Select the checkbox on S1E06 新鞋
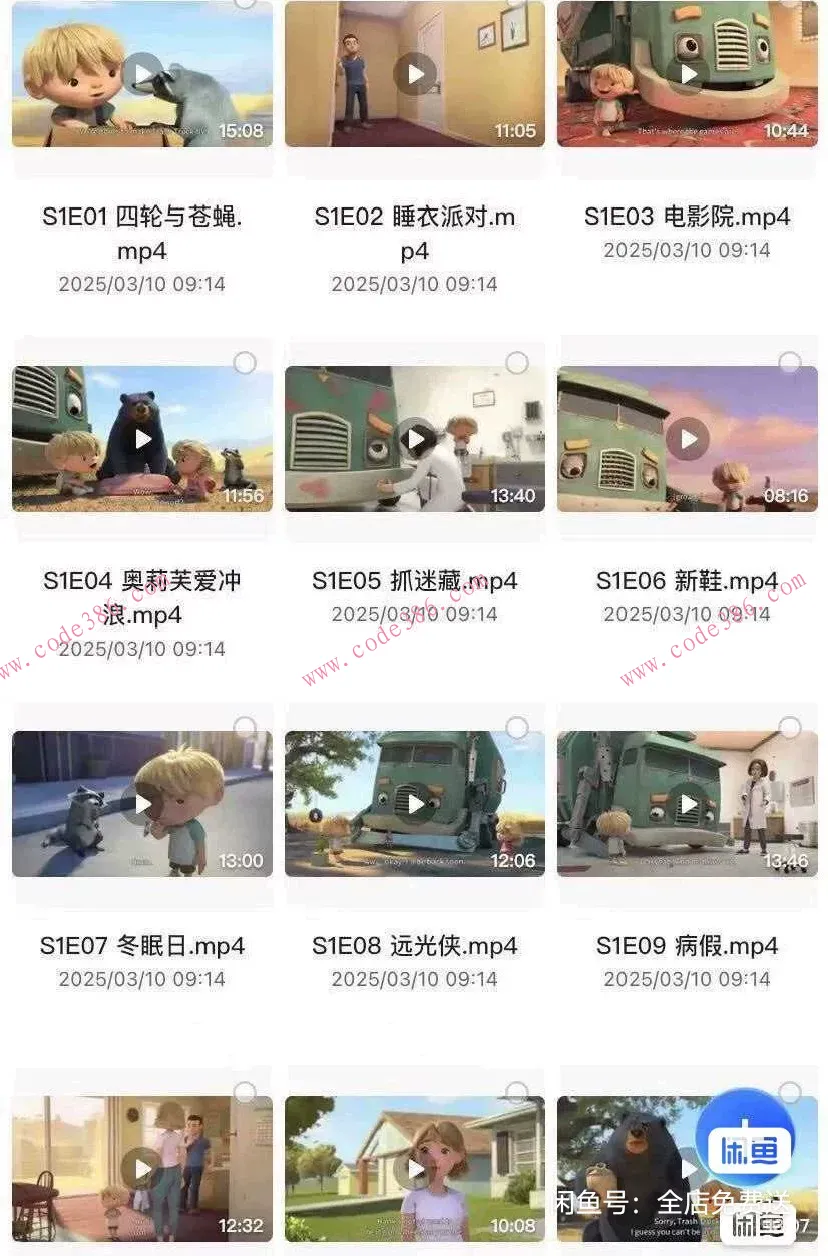The image size is (828, 1256). [x=792, y=361]
